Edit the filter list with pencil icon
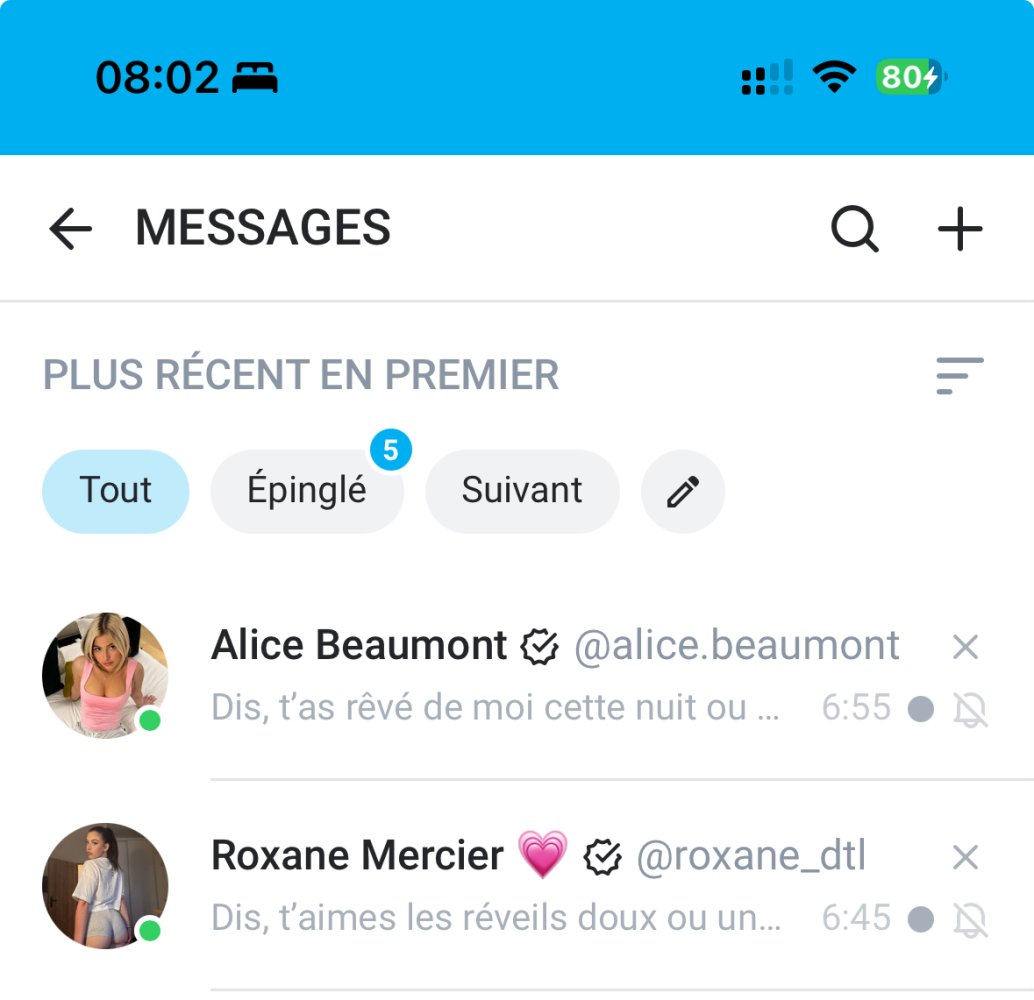Viewport: 1034px width, 1000px height. pos(683,491)
